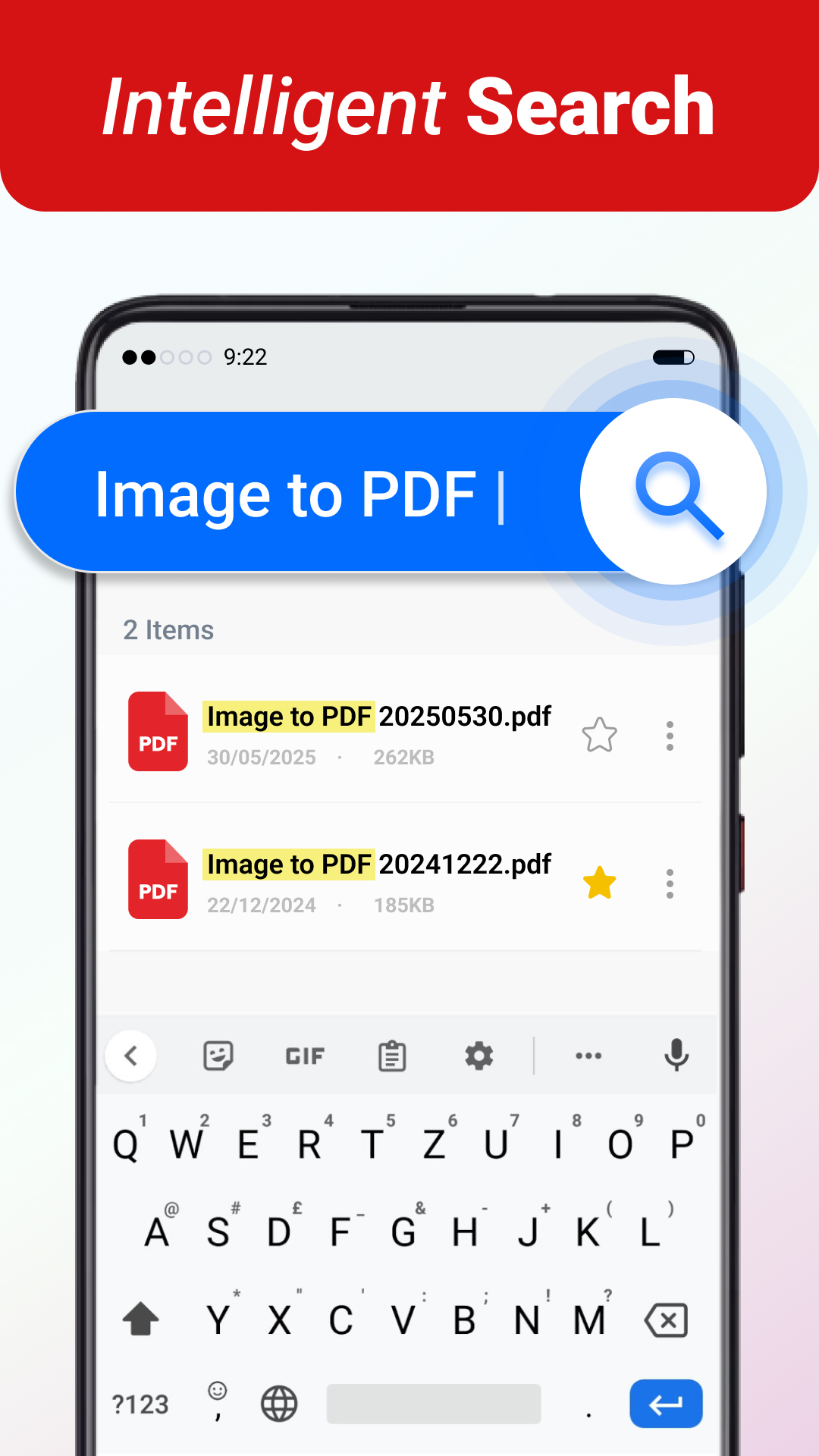Open the three-dot more options keyboard menu
The height and width of the screenshot is (1456, 819).
(x=589, y=1056)
